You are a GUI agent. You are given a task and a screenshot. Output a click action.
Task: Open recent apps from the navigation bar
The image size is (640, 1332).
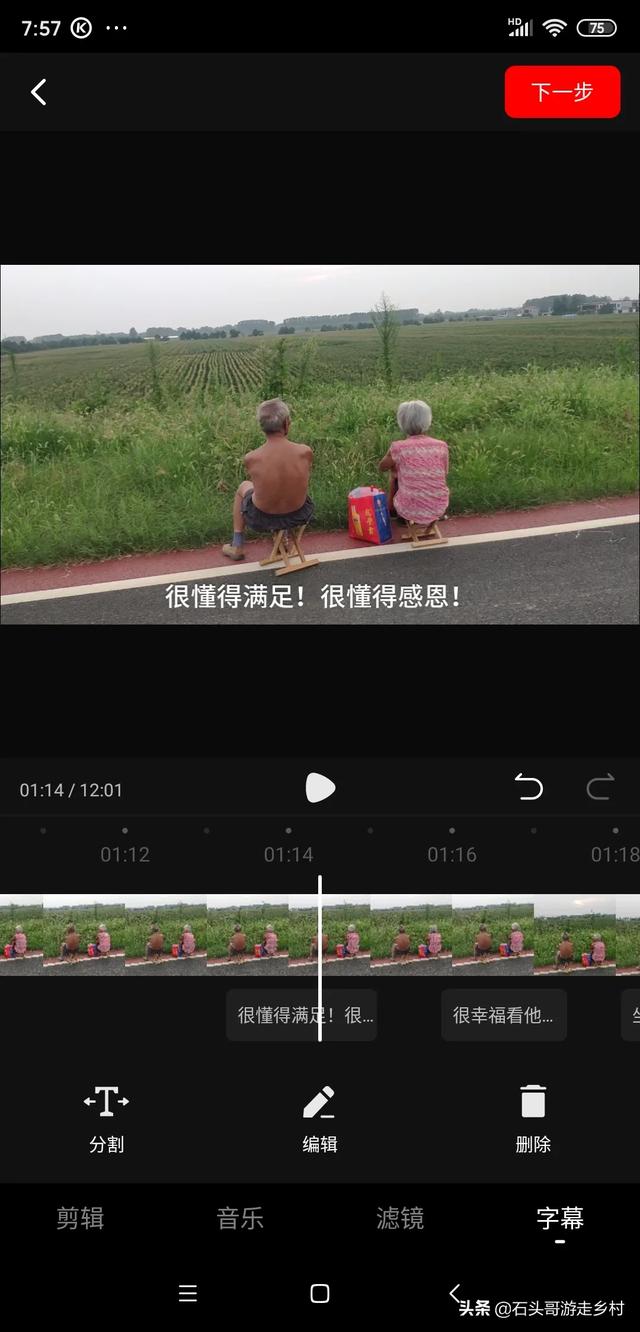coord(187,1294)
